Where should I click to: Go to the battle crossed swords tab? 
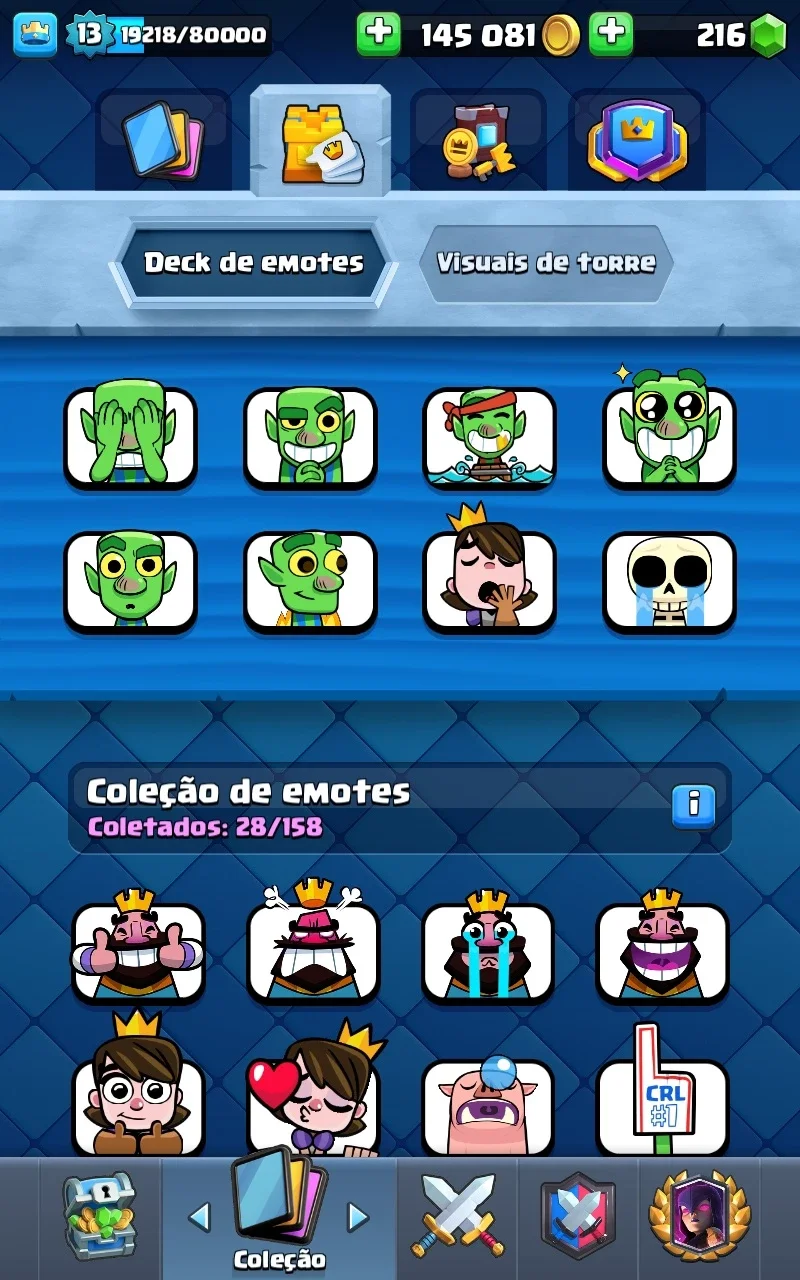(x=458, y=1216)
